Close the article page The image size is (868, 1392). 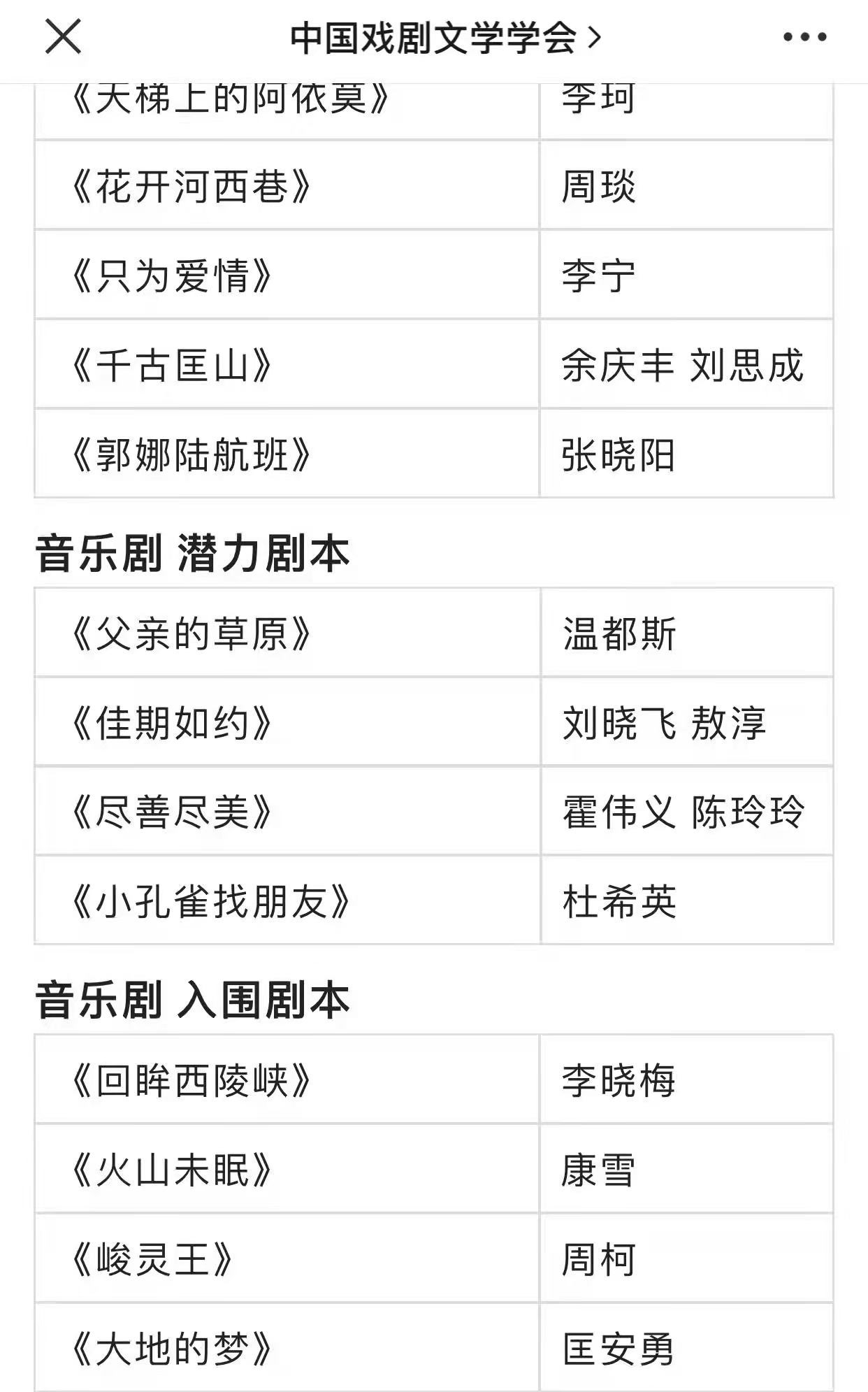tap(63, 36)
